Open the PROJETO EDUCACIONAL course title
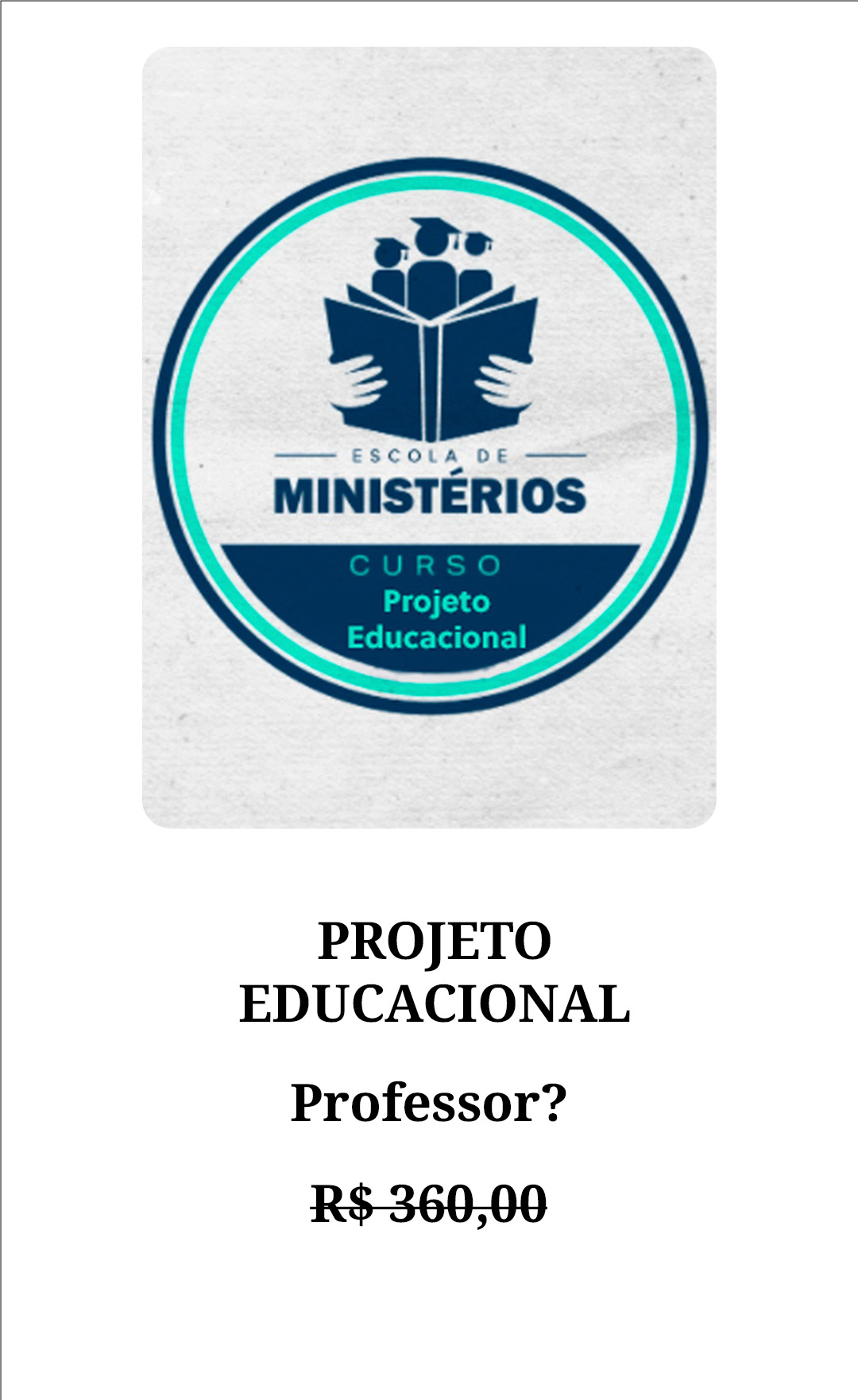Image resolution: width=858 pixels, height=1400 pixels. 434,973
